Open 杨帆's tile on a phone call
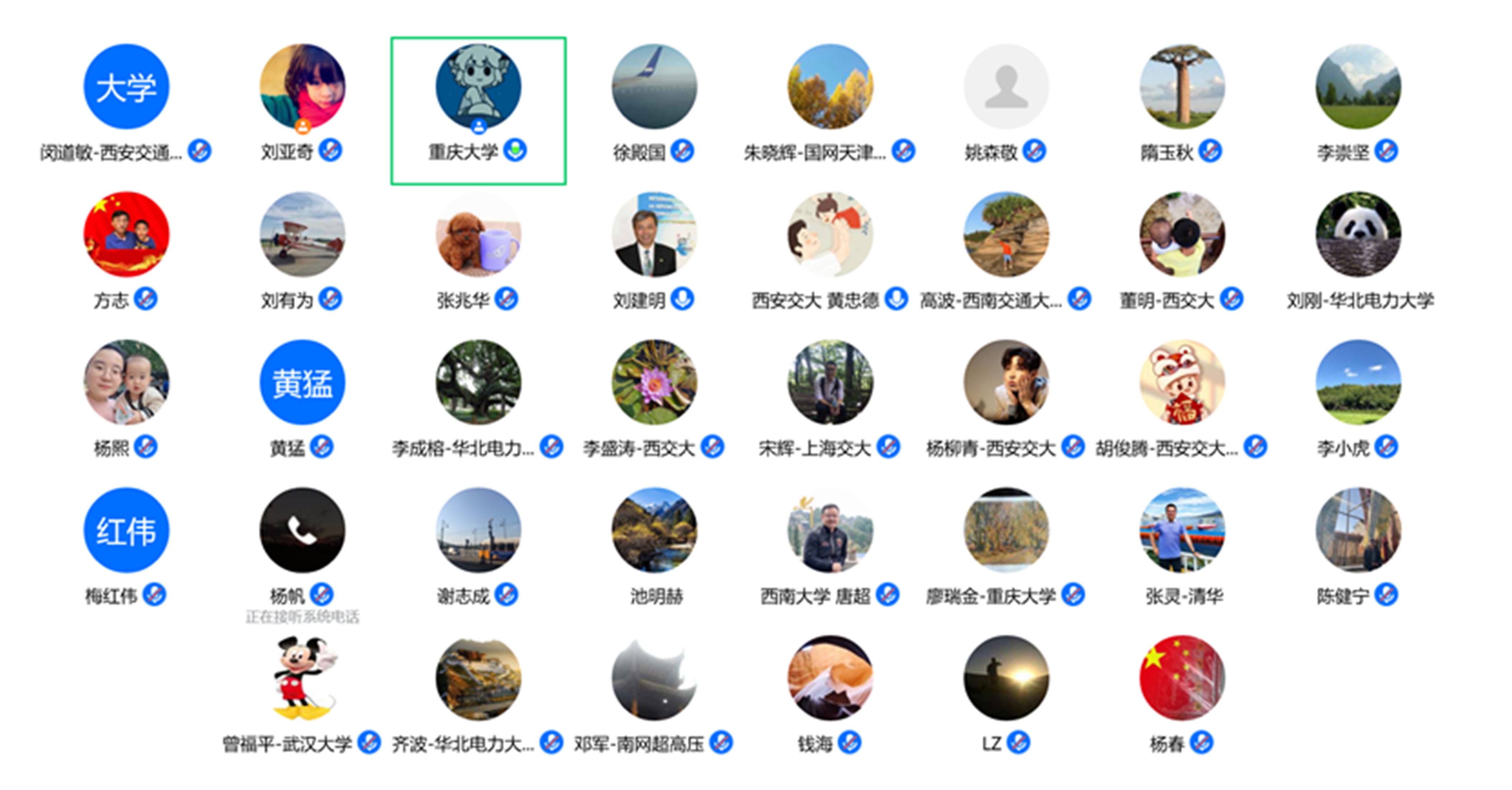Screen dimensions: 1512x790 click(x=302, y=530)
